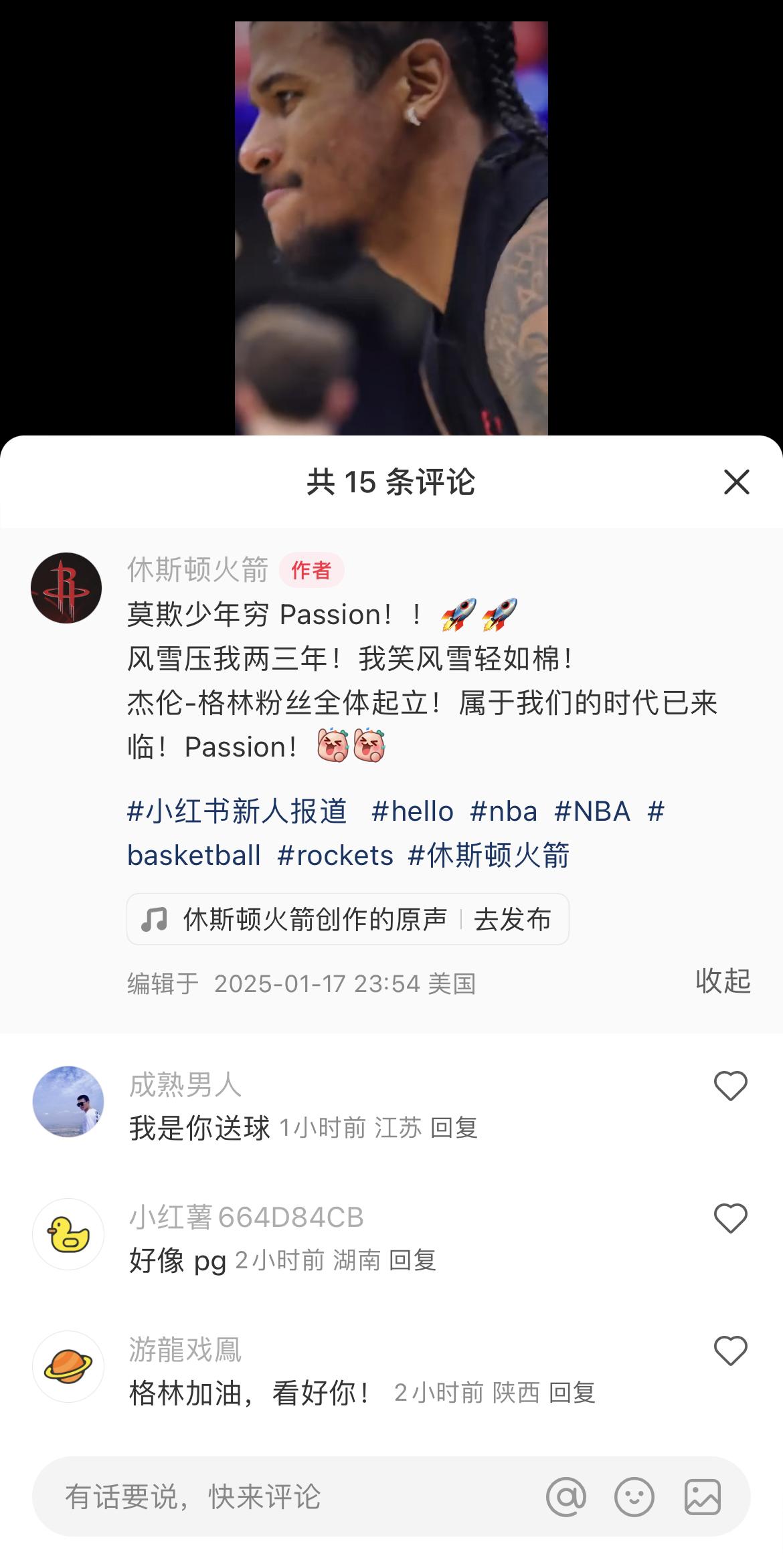
Task: Reply to 游龍戏鳳's comment
Action: [572, 1393]
